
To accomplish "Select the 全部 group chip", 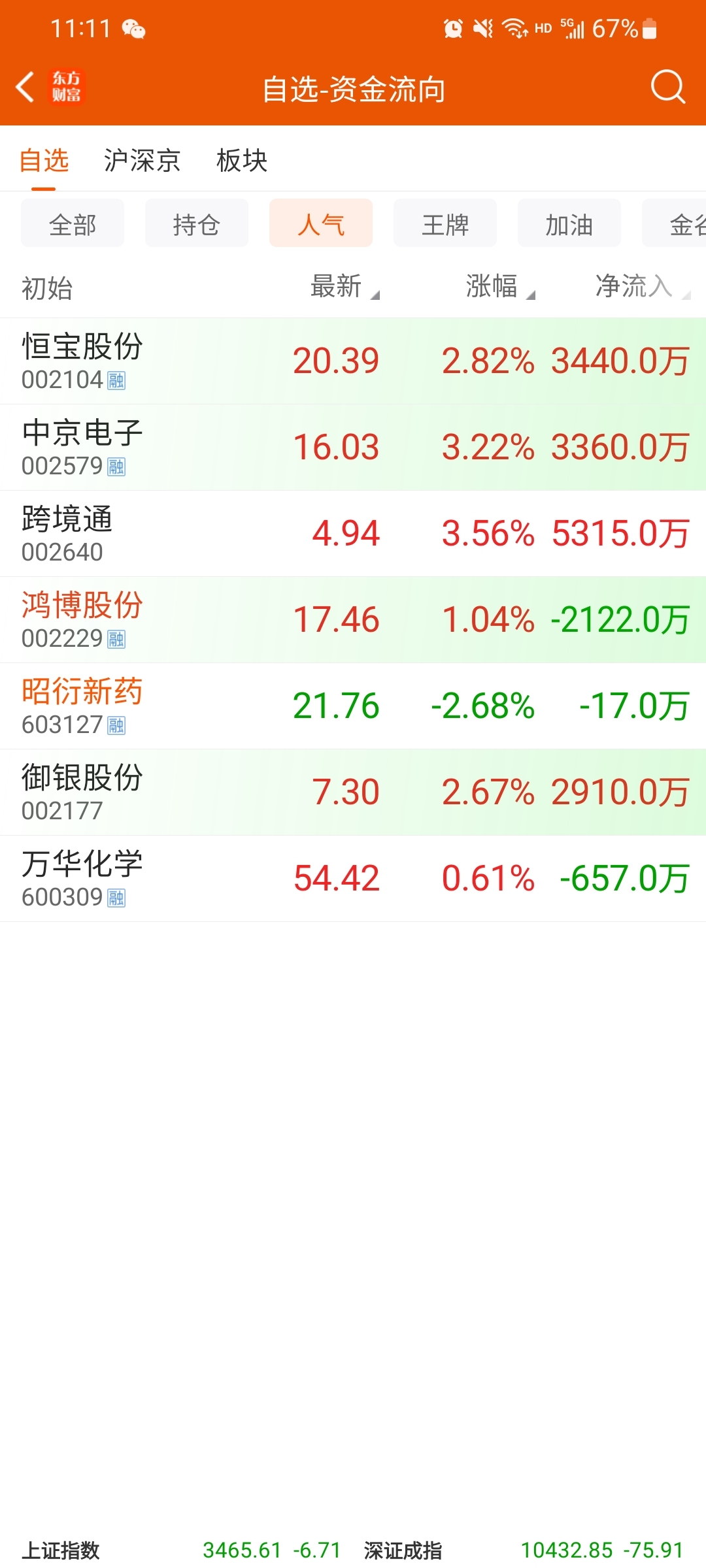I will point(73,223).
